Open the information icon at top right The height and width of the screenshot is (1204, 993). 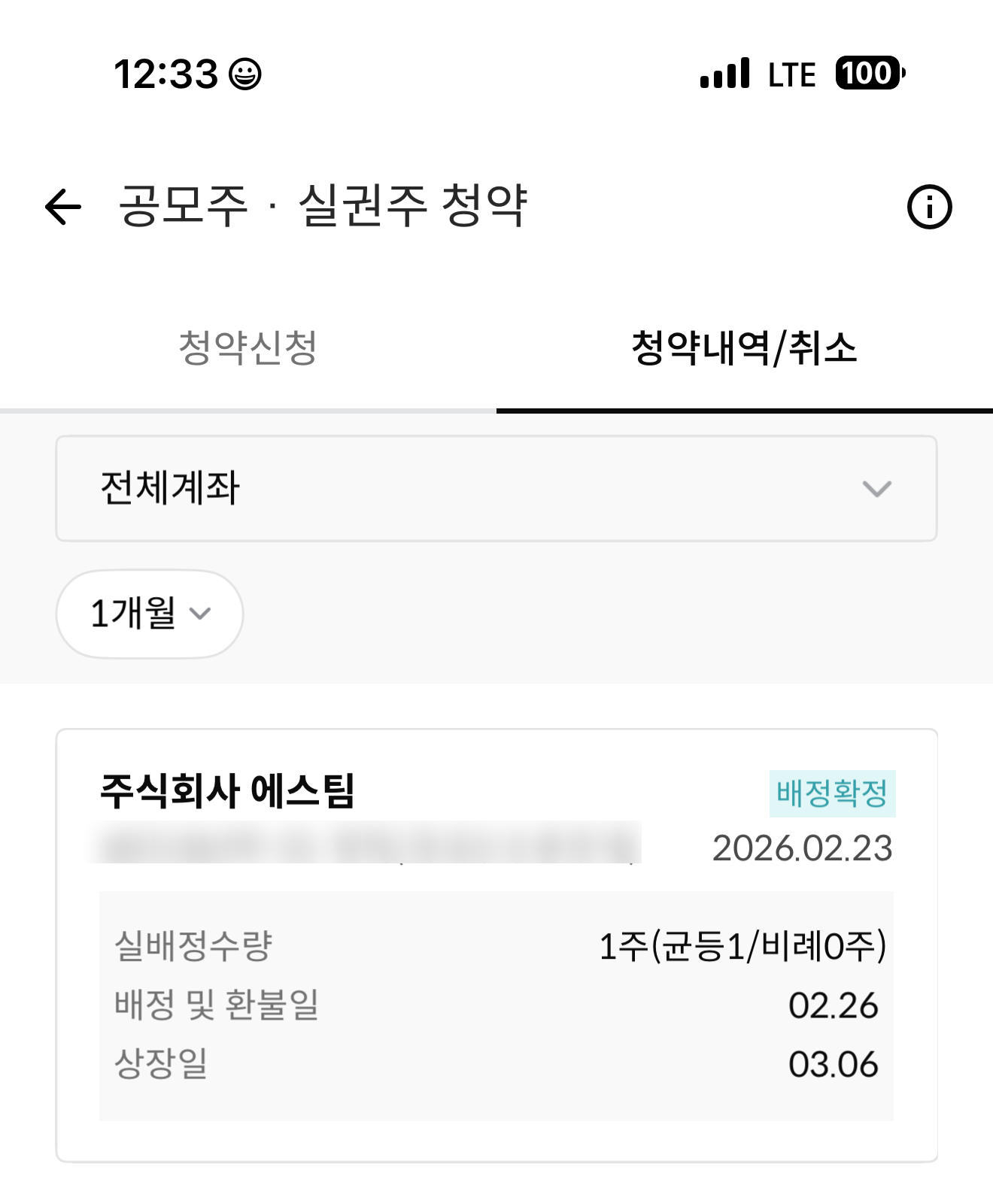931,208
